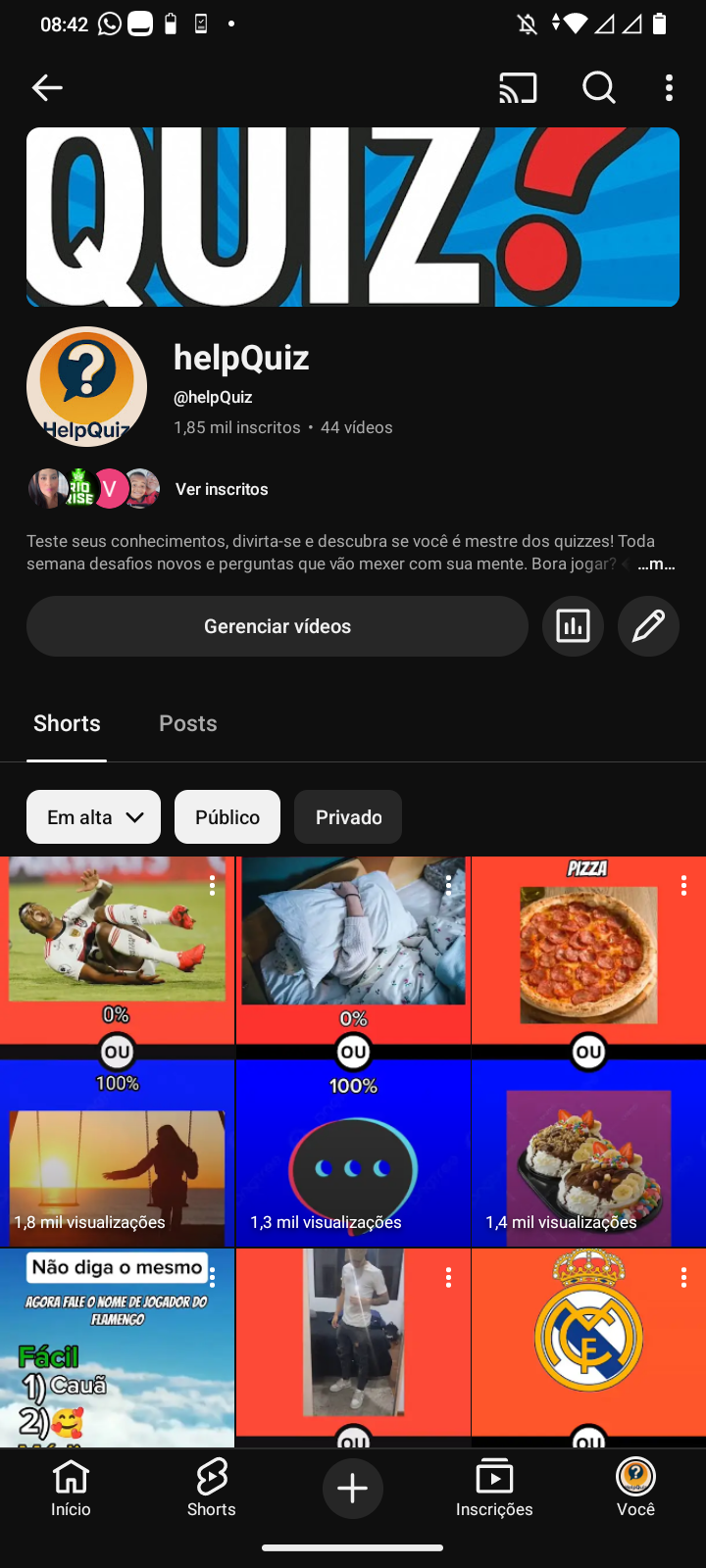Open channel analytics chart icon
Image resolution: width=706 pixels, height=1568 pixels.
point(573,626)
